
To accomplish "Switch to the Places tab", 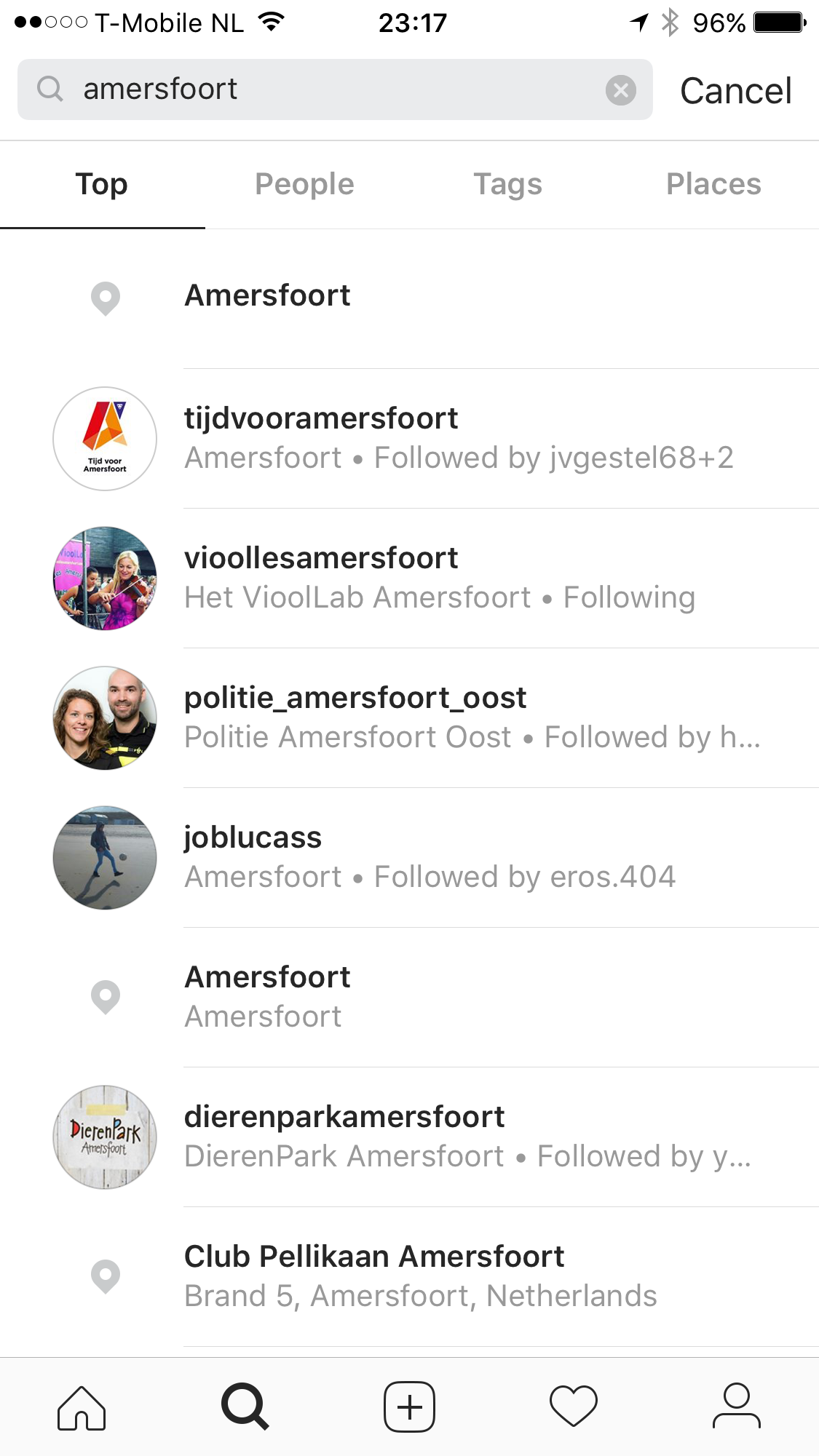I will coord(713,184).
